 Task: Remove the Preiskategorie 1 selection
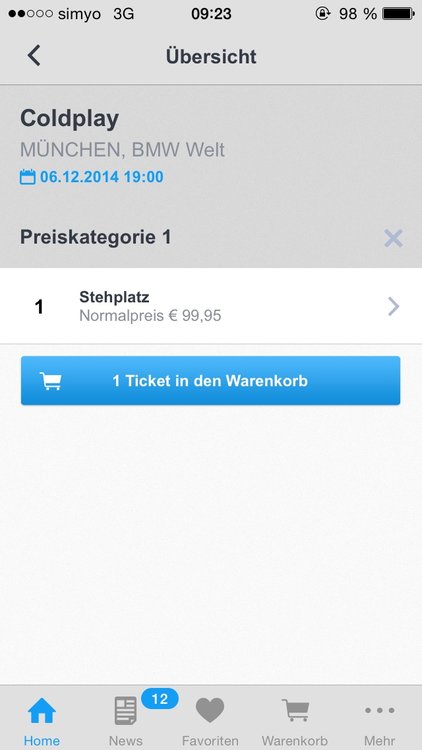pyautogui.click(x=393, y=238)
